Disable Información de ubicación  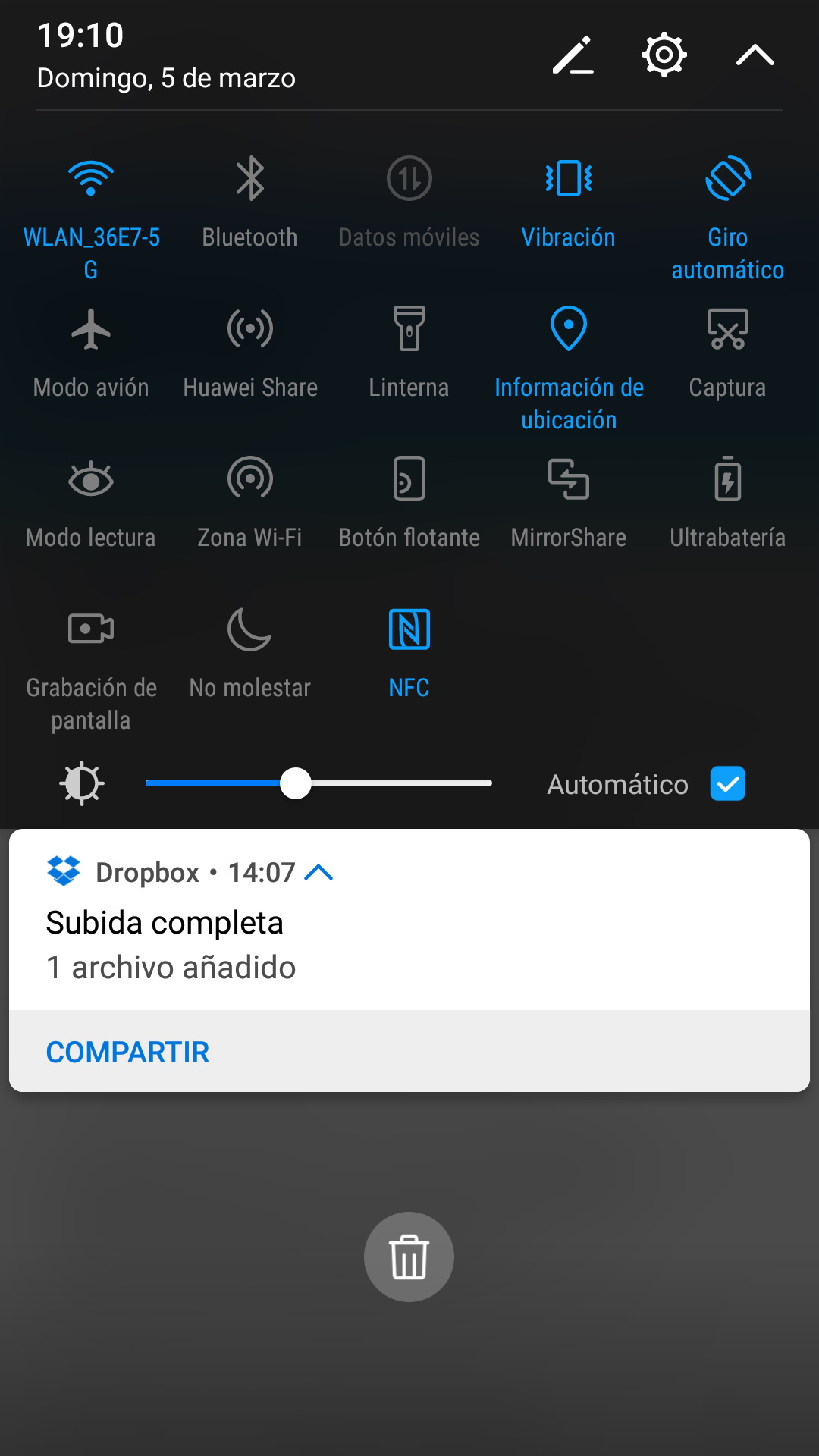click(x=569, y=330)
